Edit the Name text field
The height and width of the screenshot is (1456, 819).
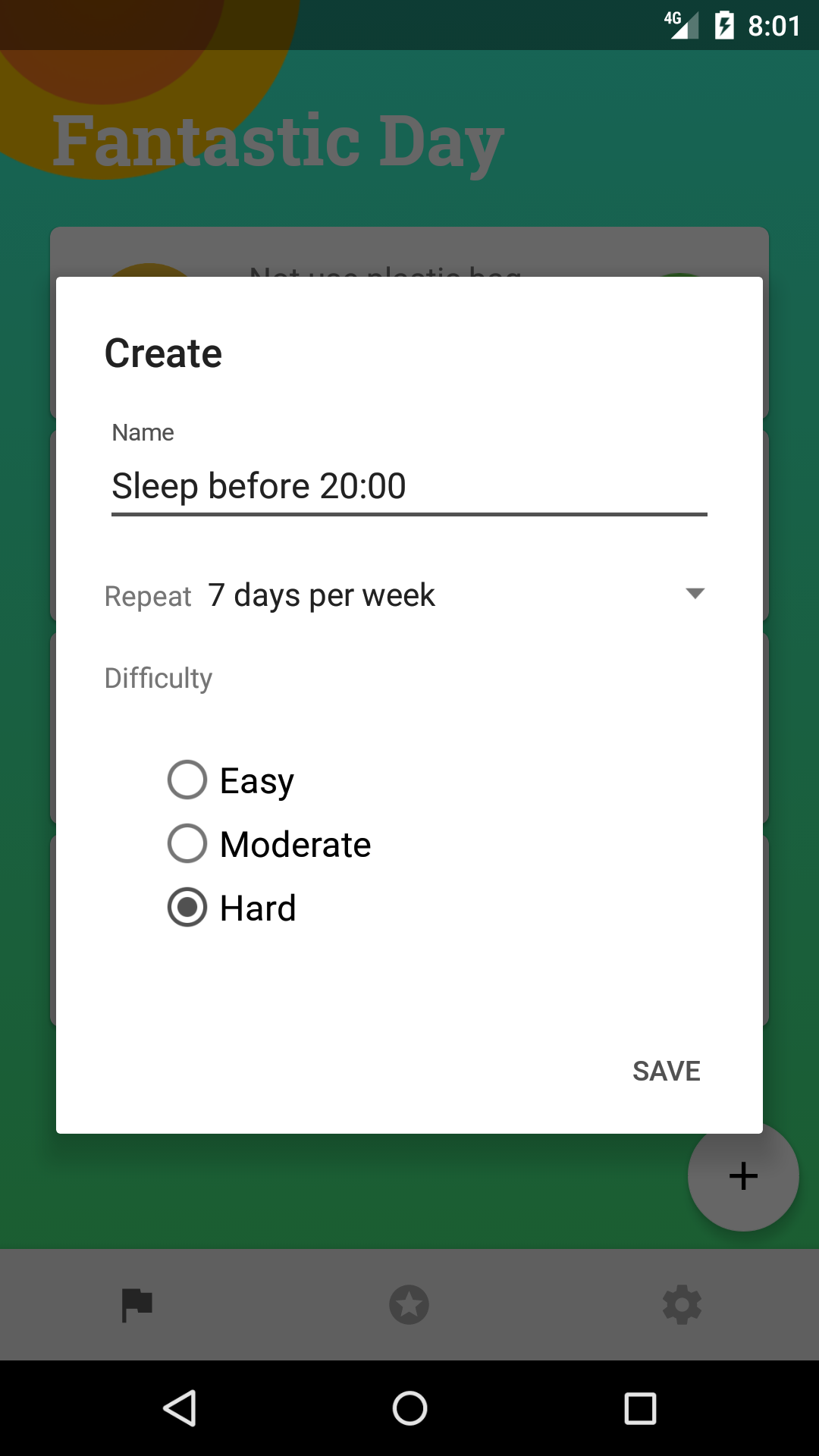click(x=409, y=487)
